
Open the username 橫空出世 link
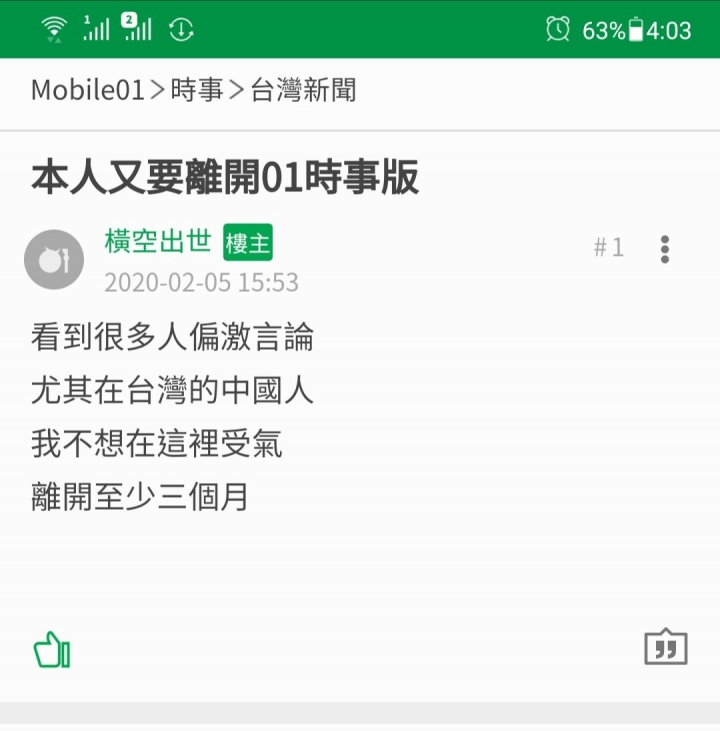[158, 241]
